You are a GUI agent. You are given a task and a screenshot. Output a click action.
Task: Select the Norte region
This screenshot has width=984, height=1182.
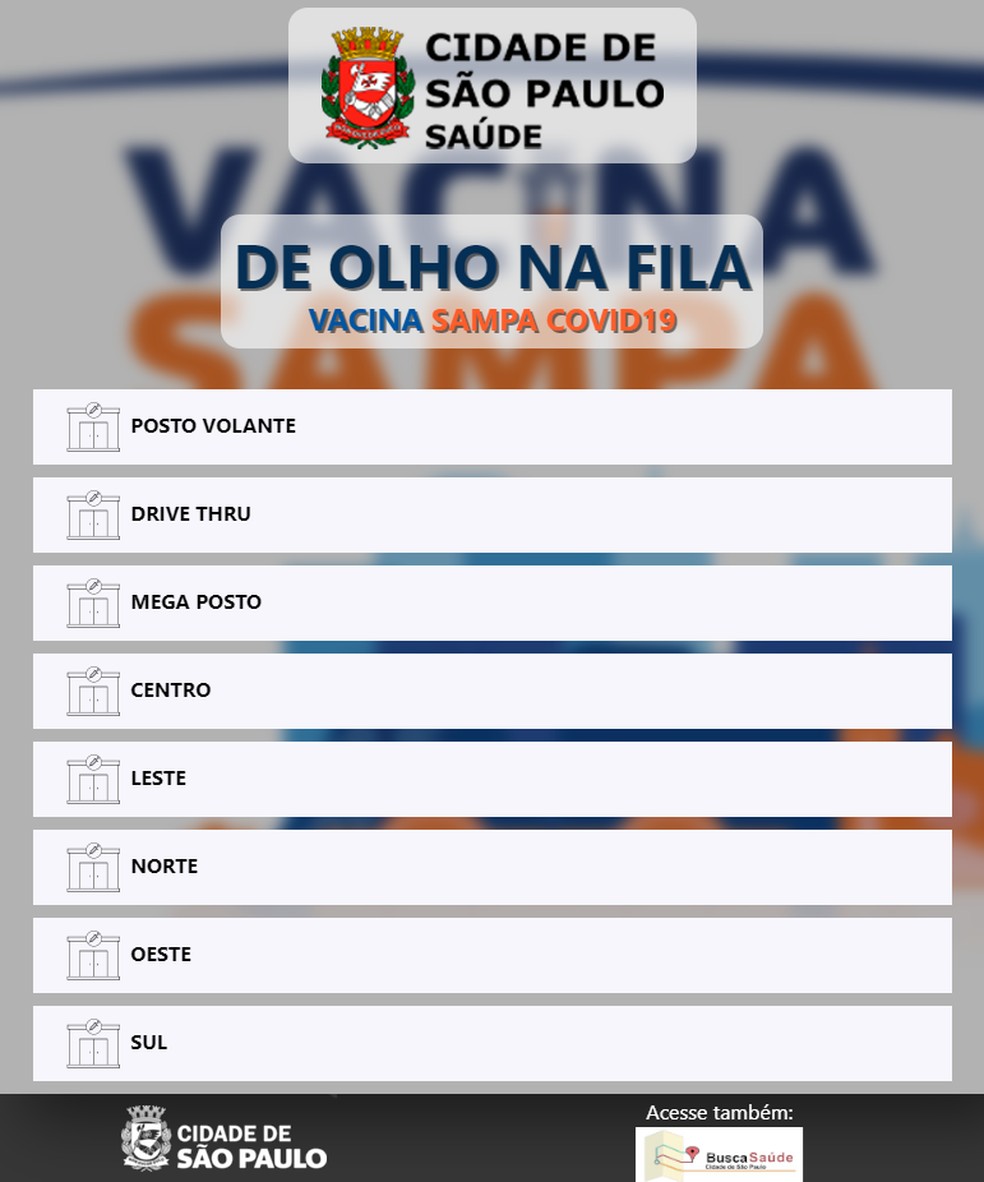coord(491,866)
